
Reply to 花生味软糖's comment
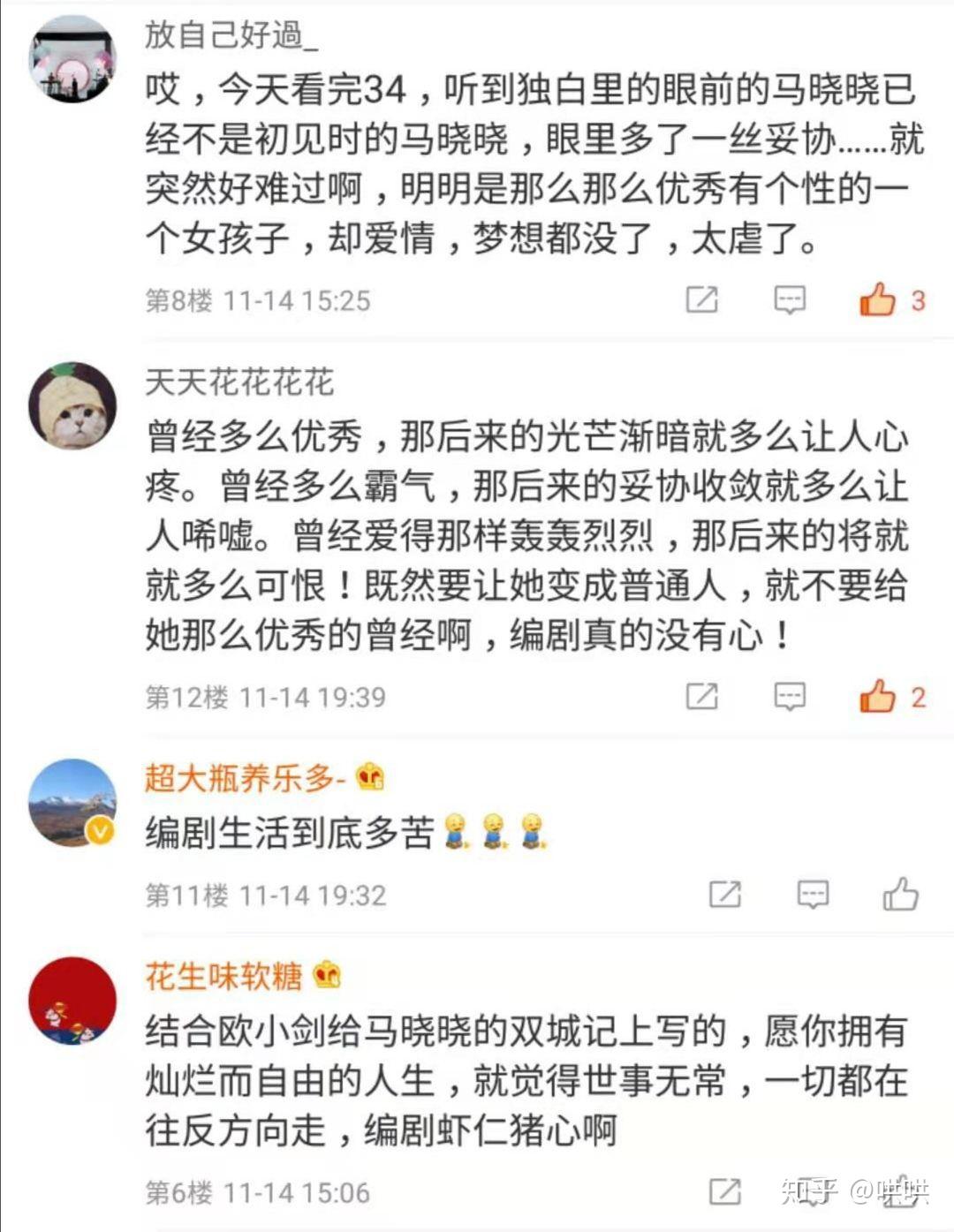pos(813,1191)
